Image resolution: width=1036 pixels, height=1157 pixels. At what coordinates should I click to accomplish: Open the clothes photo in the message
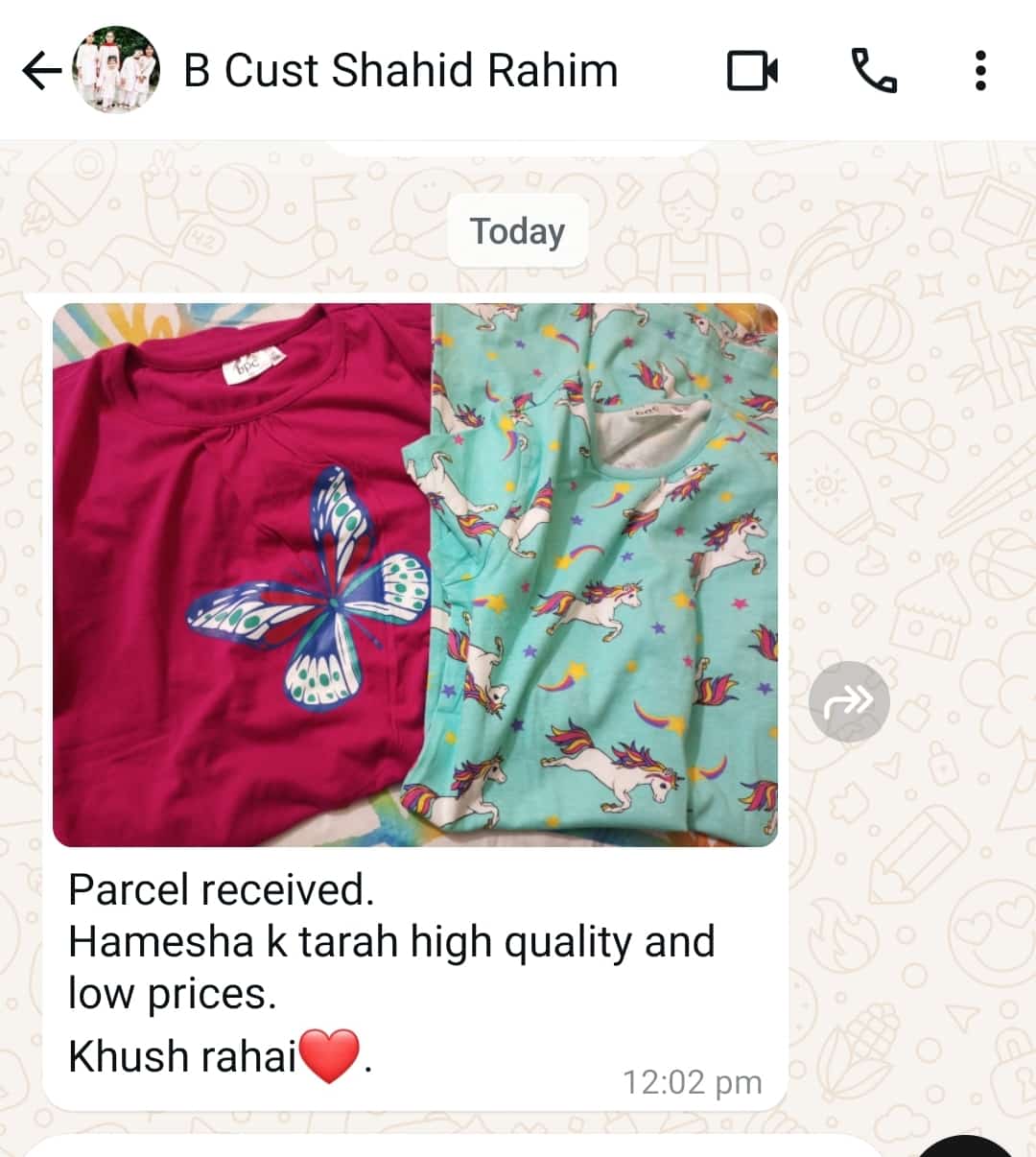[414, 574]
